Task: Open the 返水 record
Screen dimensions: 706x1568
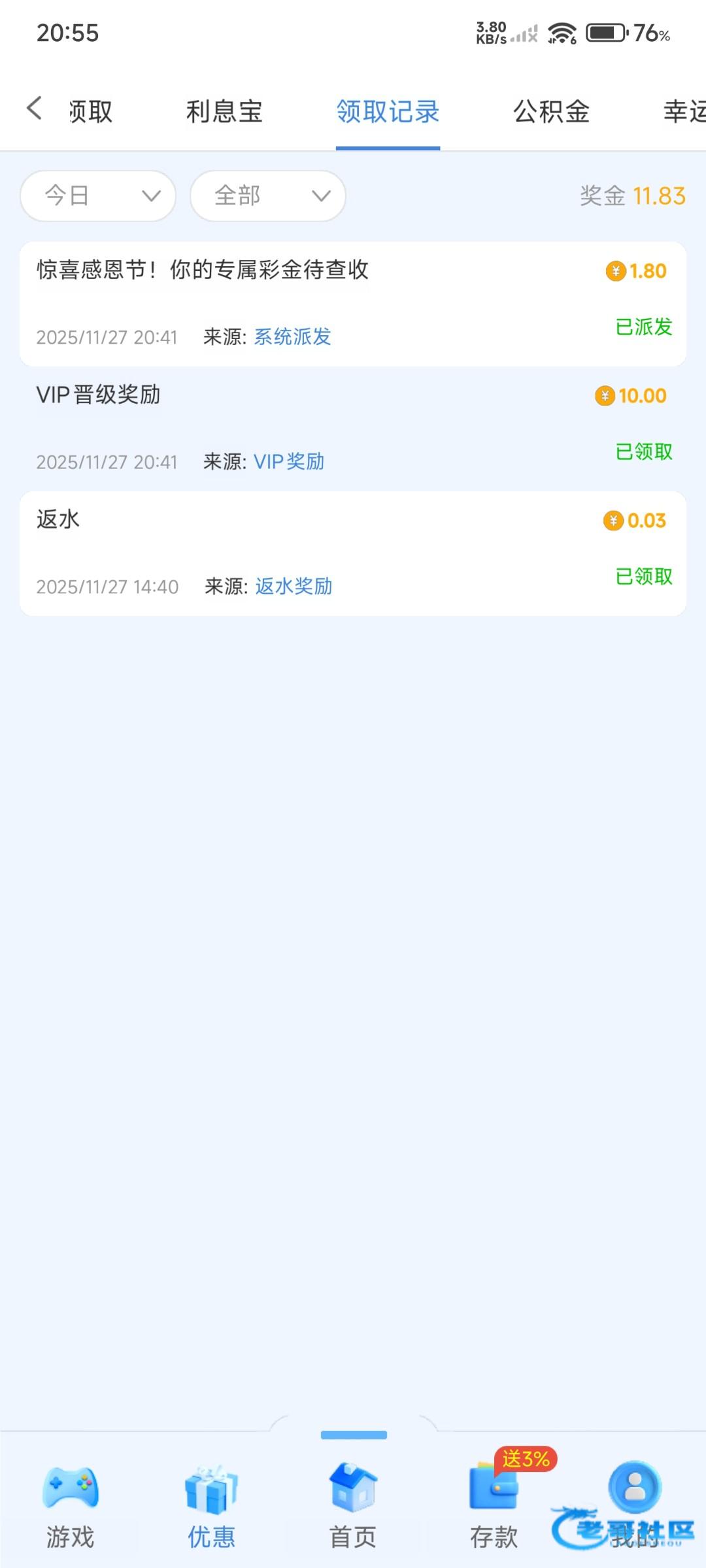Action: pyautogui.click(x=353, y=553)
